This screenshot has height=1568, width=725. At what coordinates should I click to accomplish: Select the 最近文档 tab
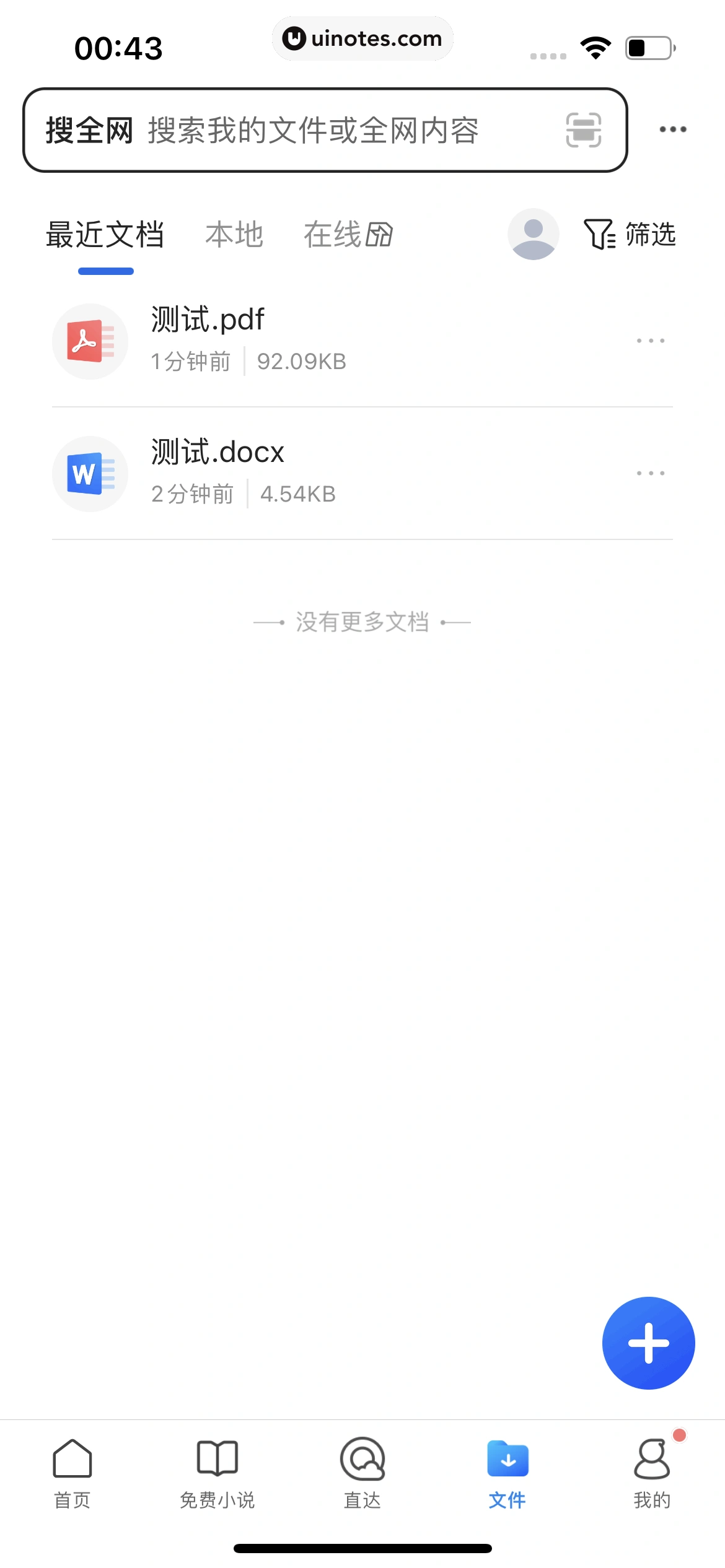(x=105, y=235)
